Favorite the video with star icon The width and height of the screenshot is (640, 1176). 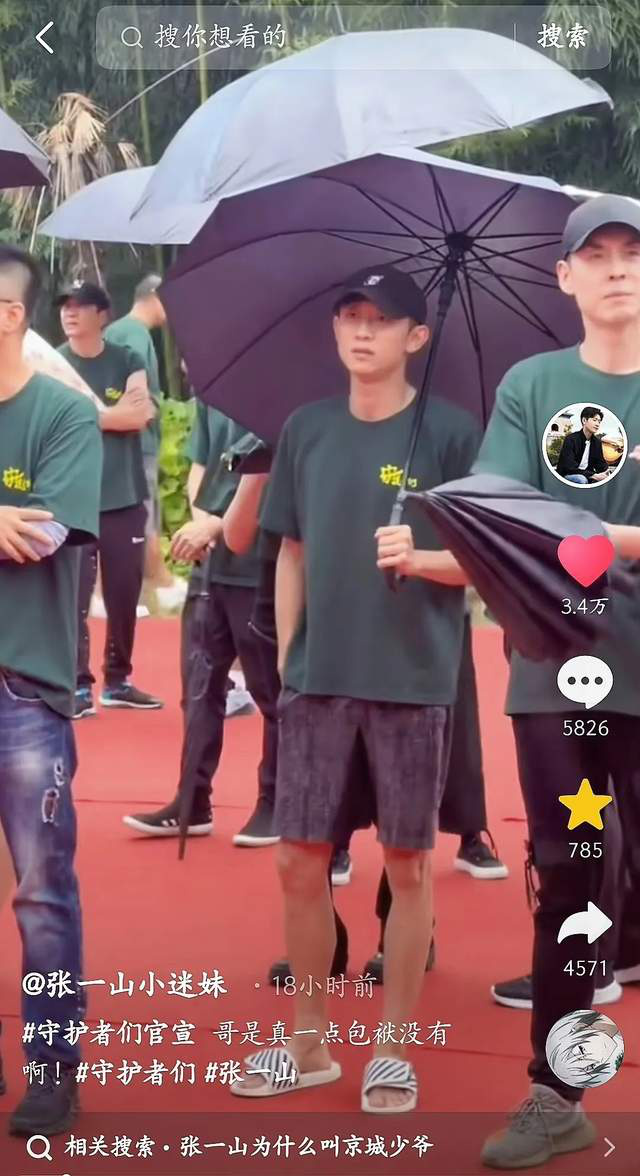[x=585, y=804]
